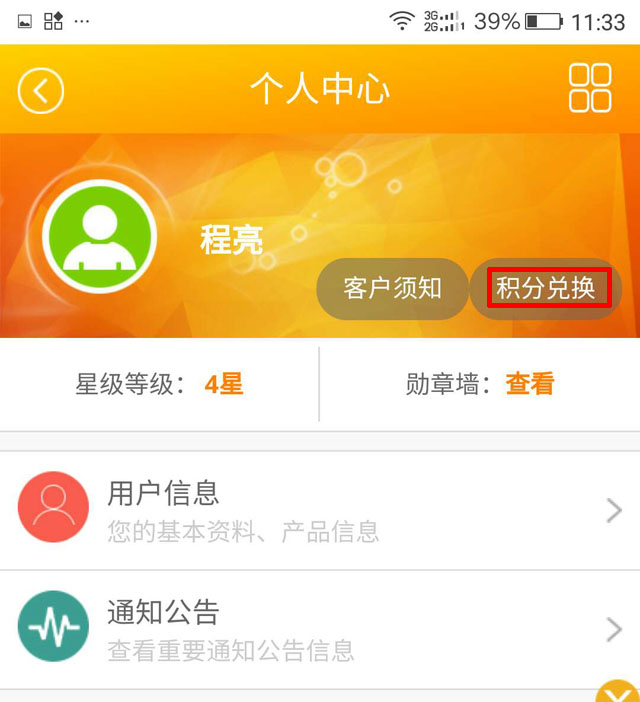
Task: Open 积分兑换 points exchange
Action: (x=546, y=289)
